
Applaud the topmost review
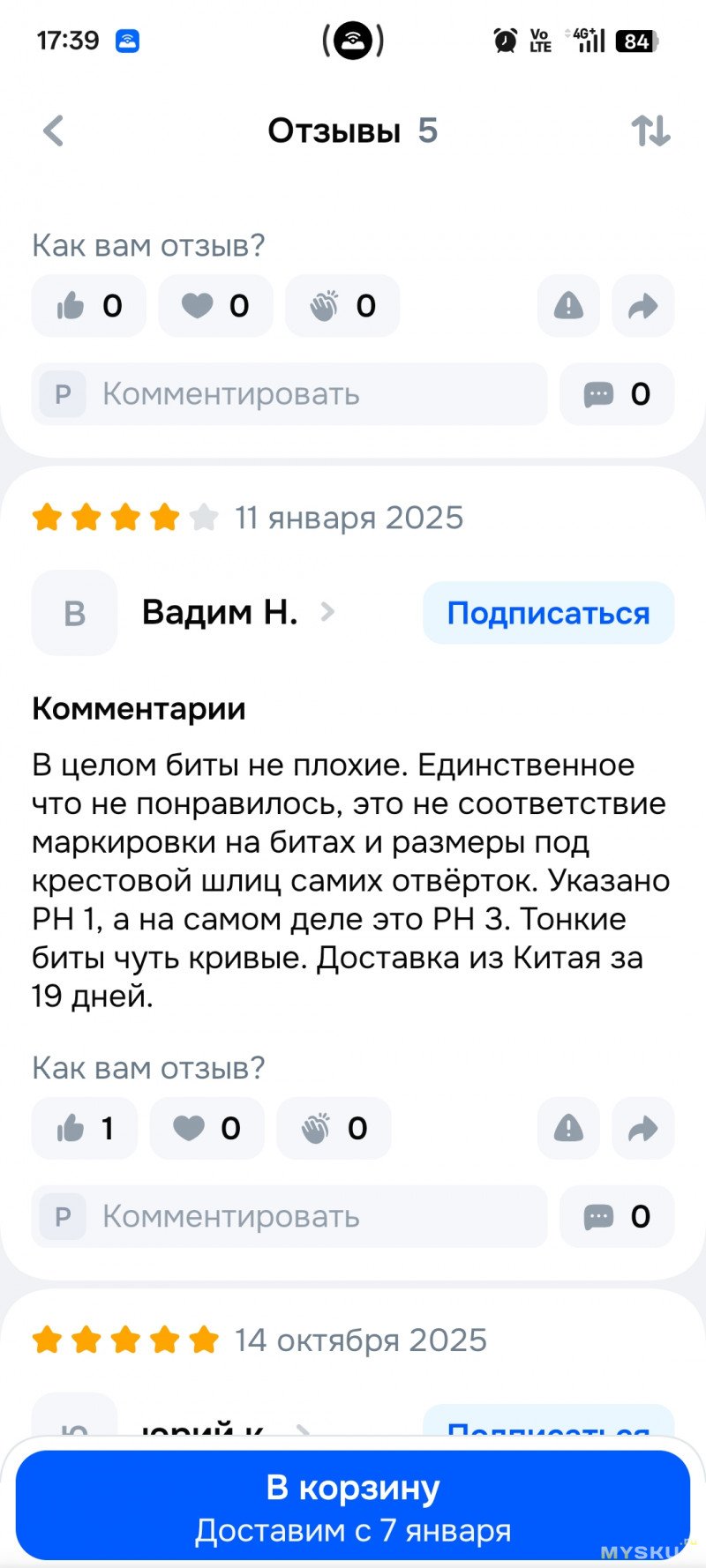(x=342, y=306)
